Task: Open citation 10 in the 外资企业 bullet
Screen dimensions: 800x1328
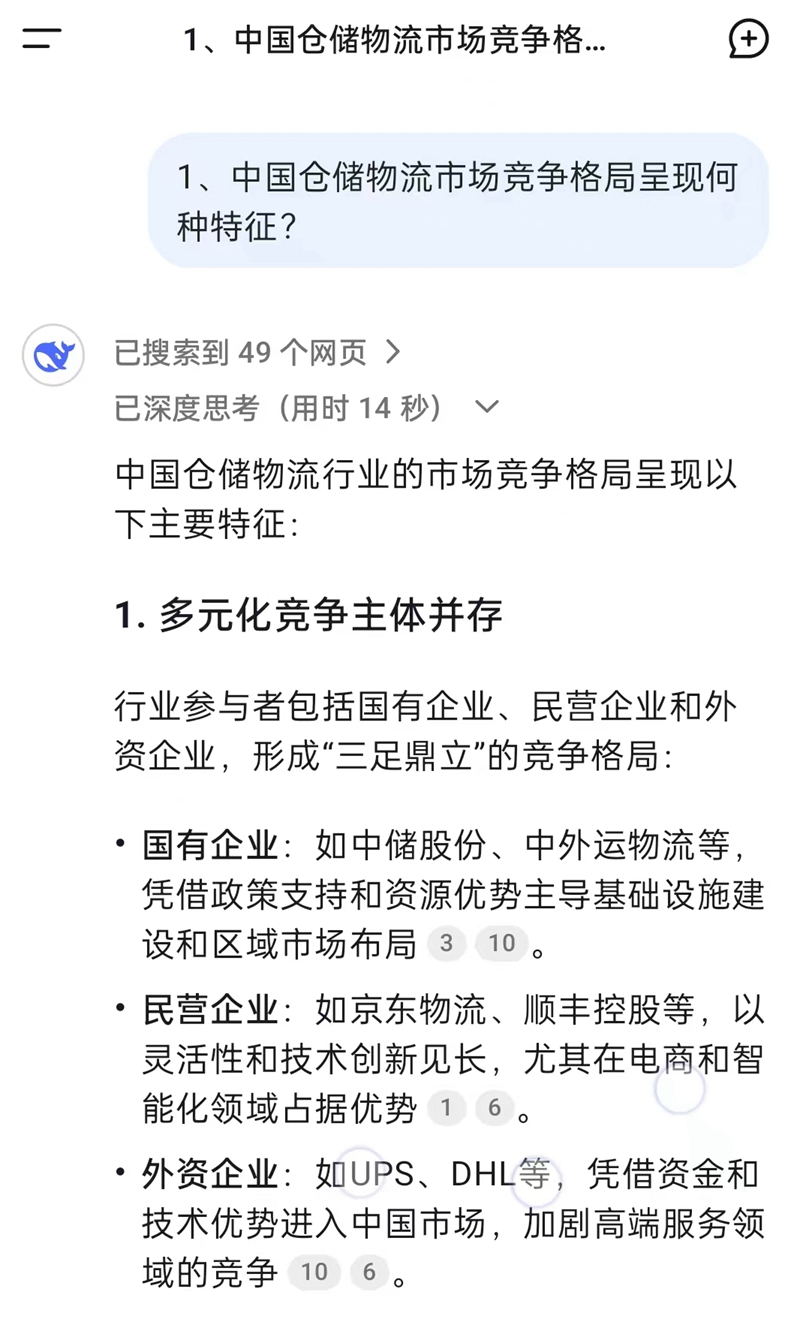Action: 314,1272
